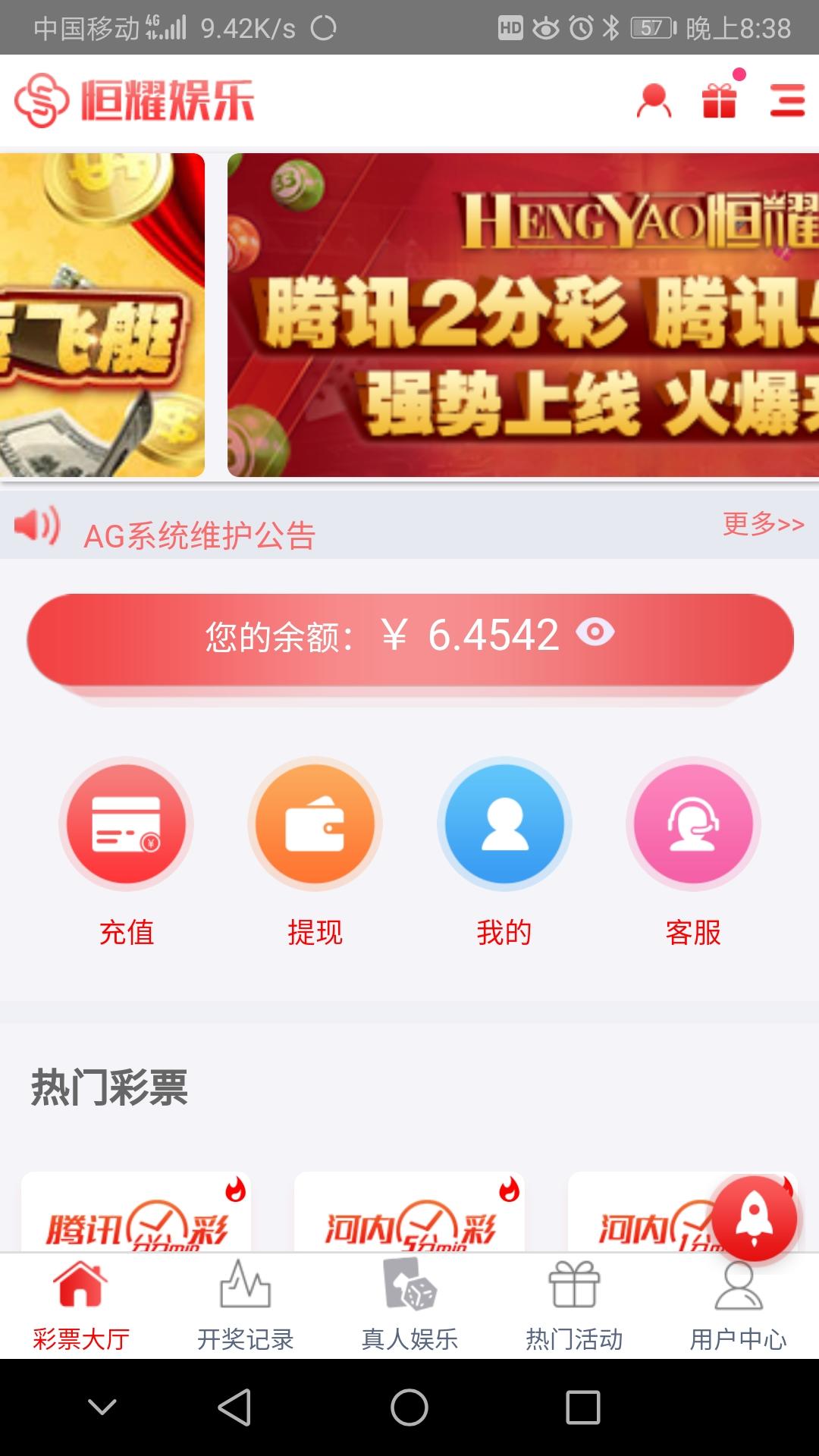Tap the red rocket floating button
819x1456 pixels.
pyautogui.click(x=754, y=1219)
